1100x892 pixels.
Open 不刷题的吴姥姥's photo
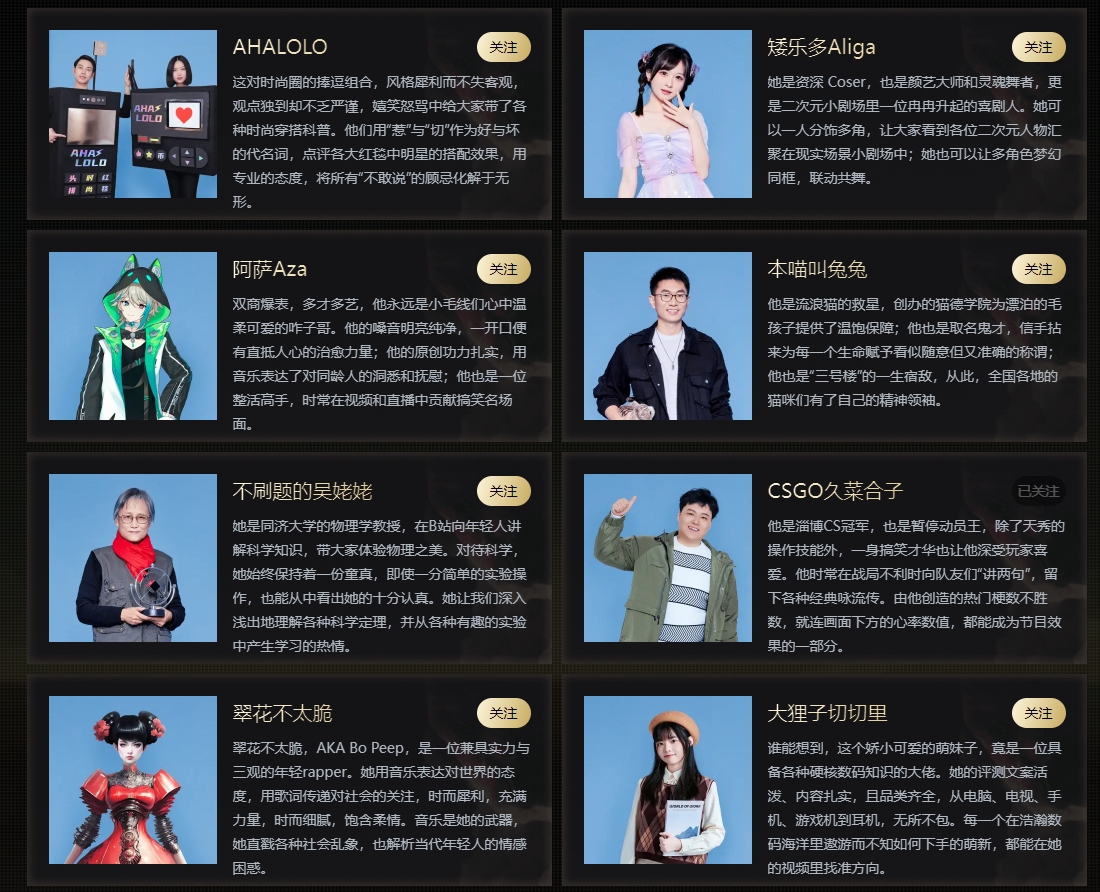tap(133, 558)
